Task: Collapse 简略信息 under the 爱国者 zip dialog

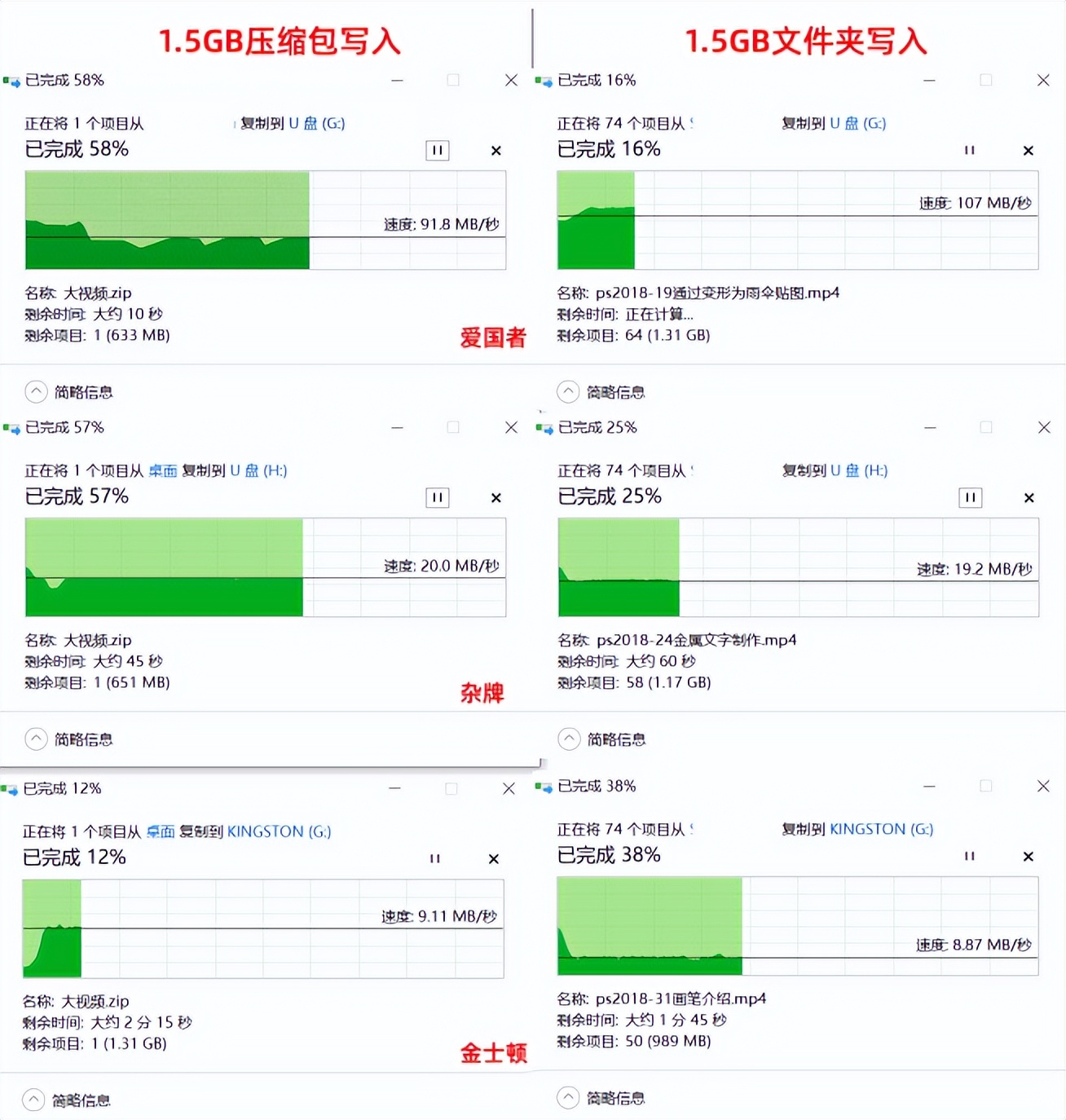Action: 36,392
